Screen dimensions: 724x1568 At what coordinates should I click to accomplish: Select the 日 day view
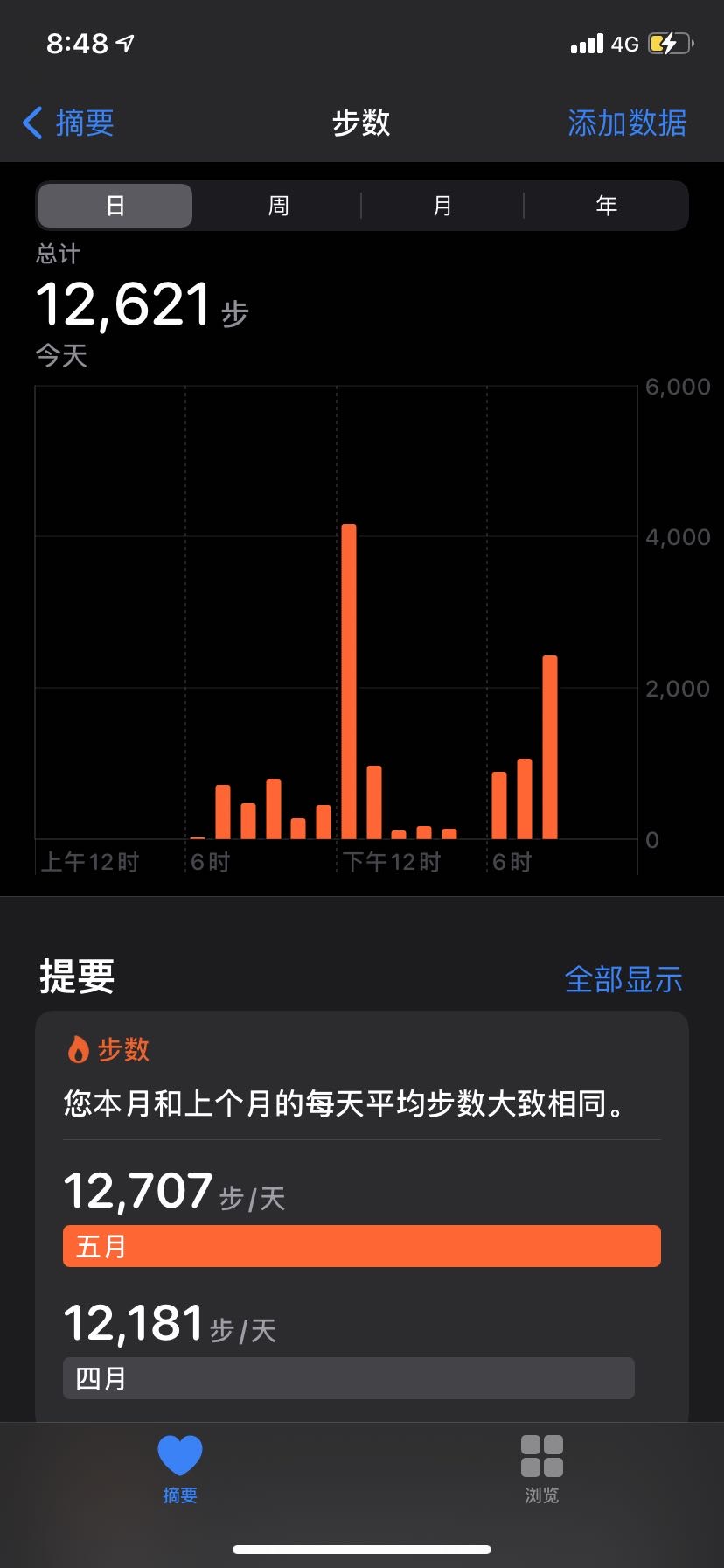point(115,206)
